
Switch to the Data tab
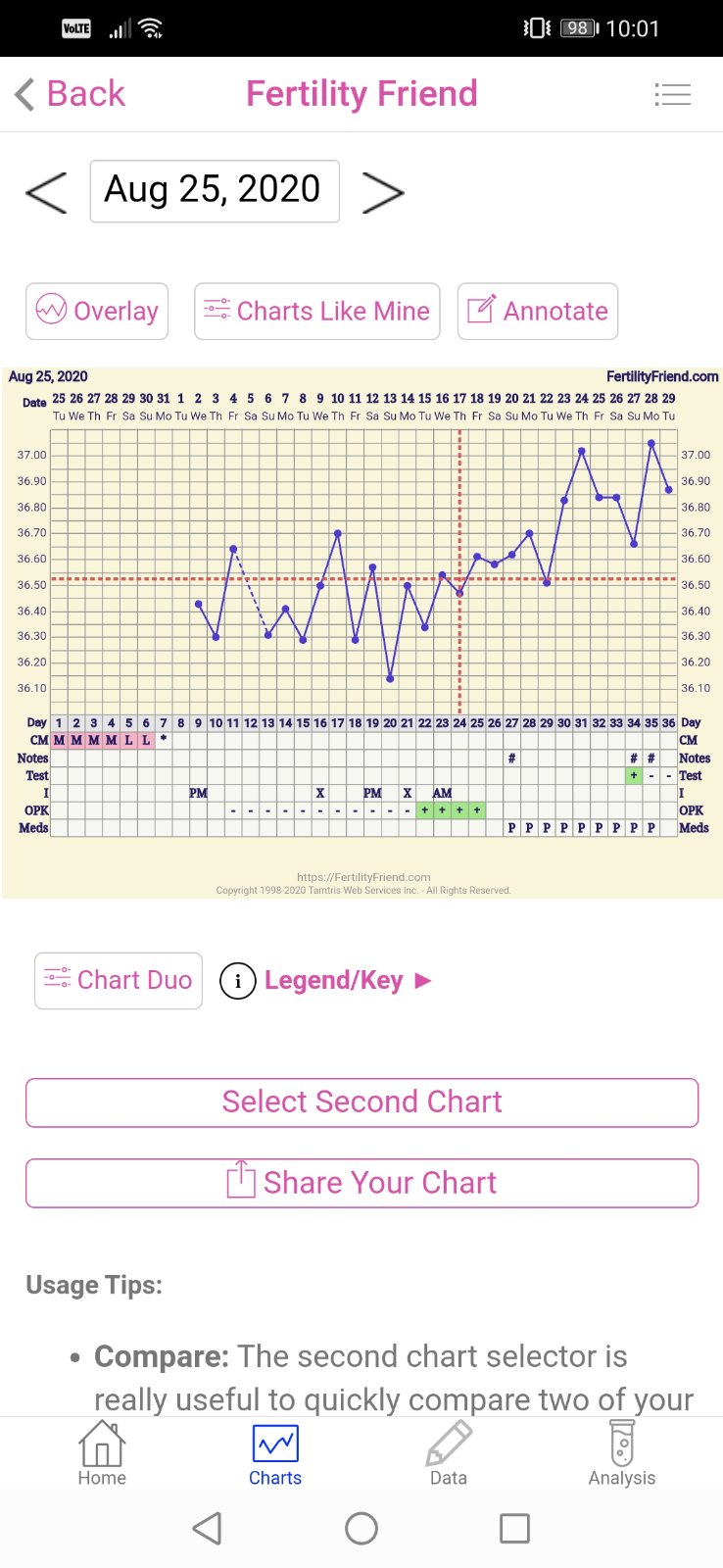(449, 1454)
